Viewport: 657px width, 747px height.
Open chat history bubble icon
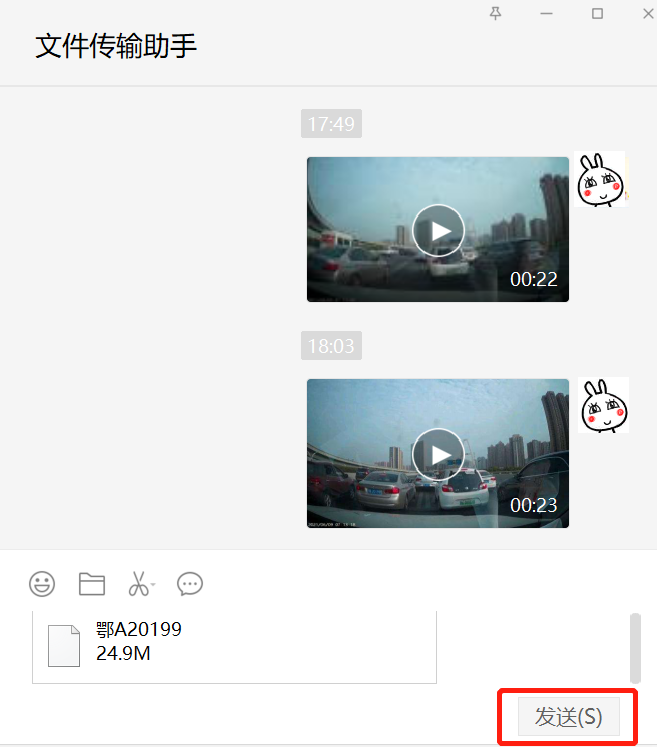click(x=190, y=583)
